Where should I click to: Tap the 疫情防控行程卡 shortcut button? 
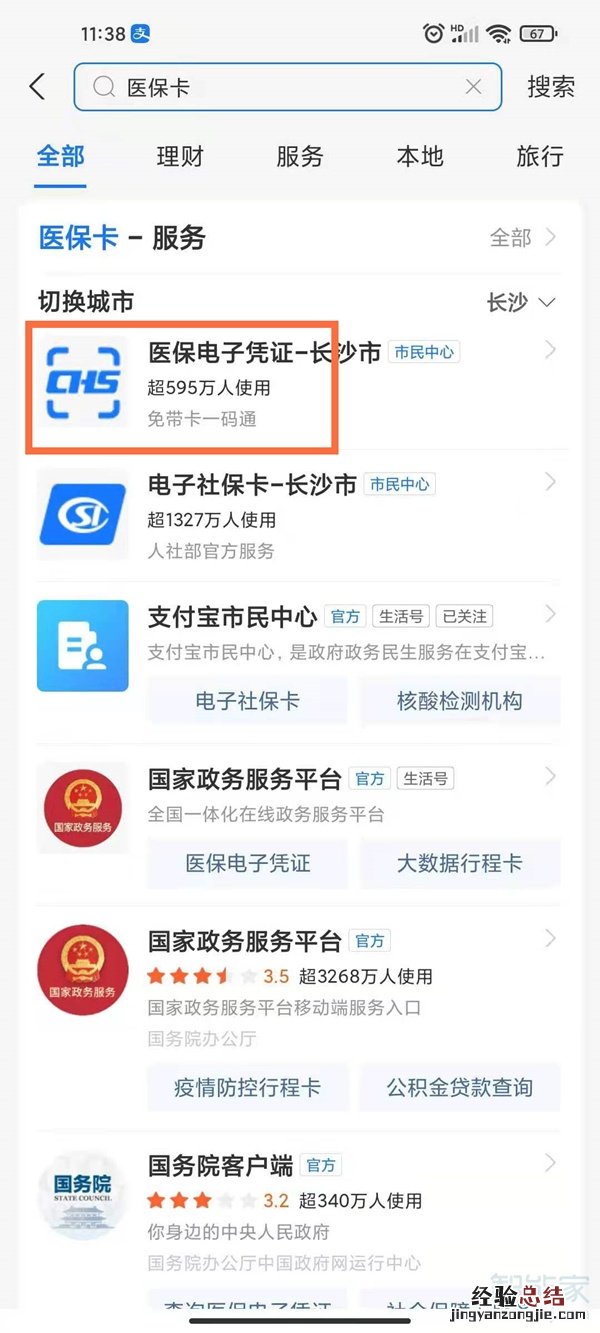click(247, 1088)
